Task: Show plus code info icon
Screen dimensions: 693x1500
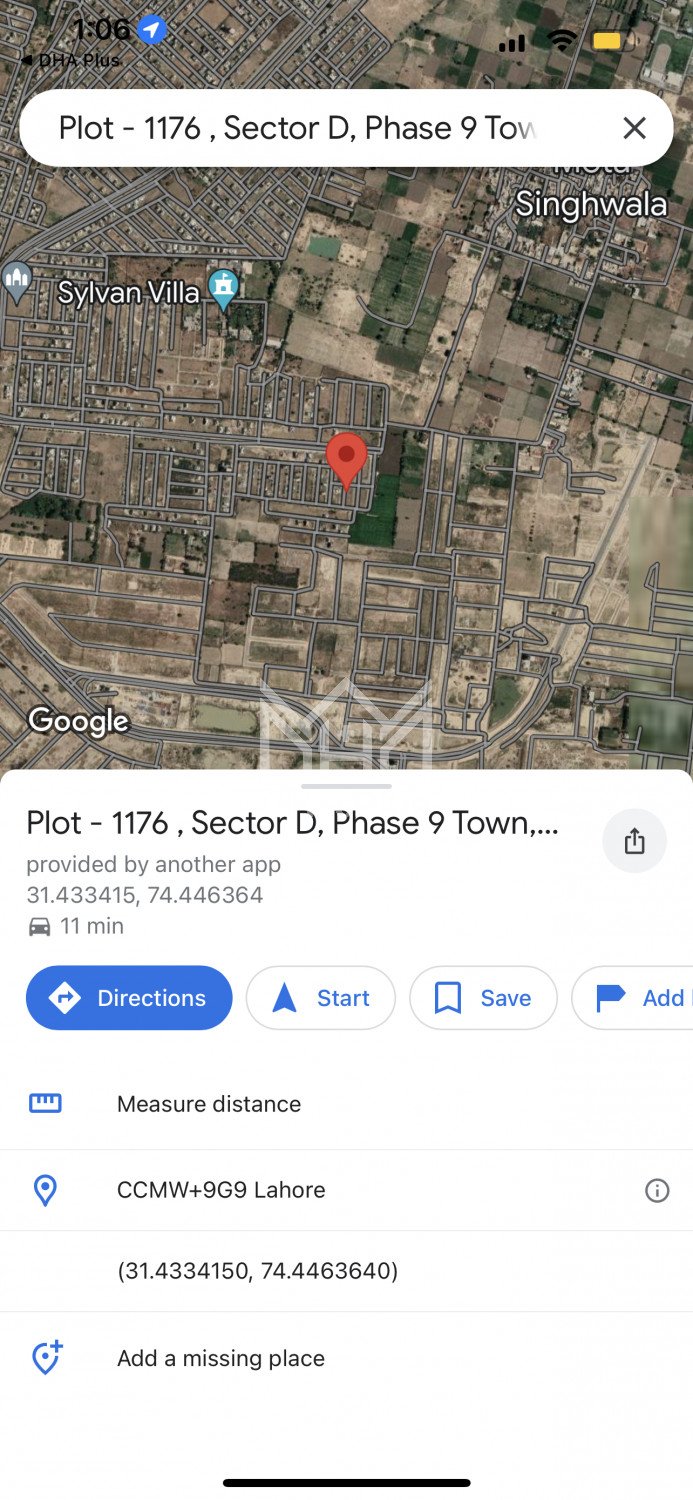Action: click(x=657, y=1190)
